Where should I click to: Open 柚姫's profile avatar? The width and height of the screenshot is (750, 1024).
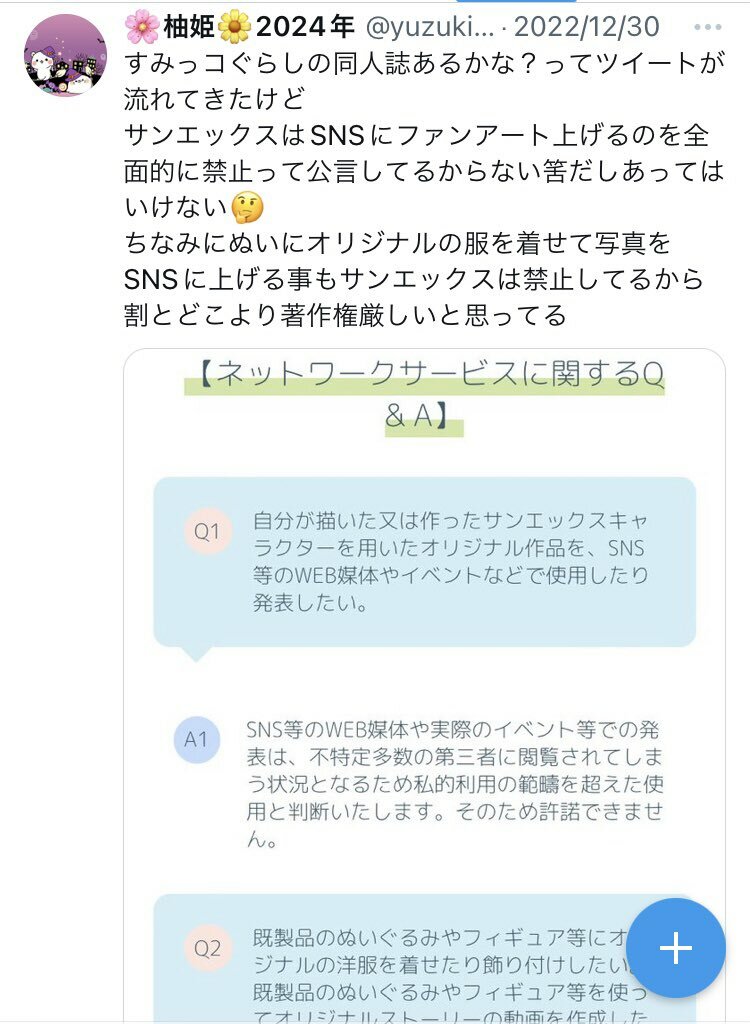click(65, 56)
